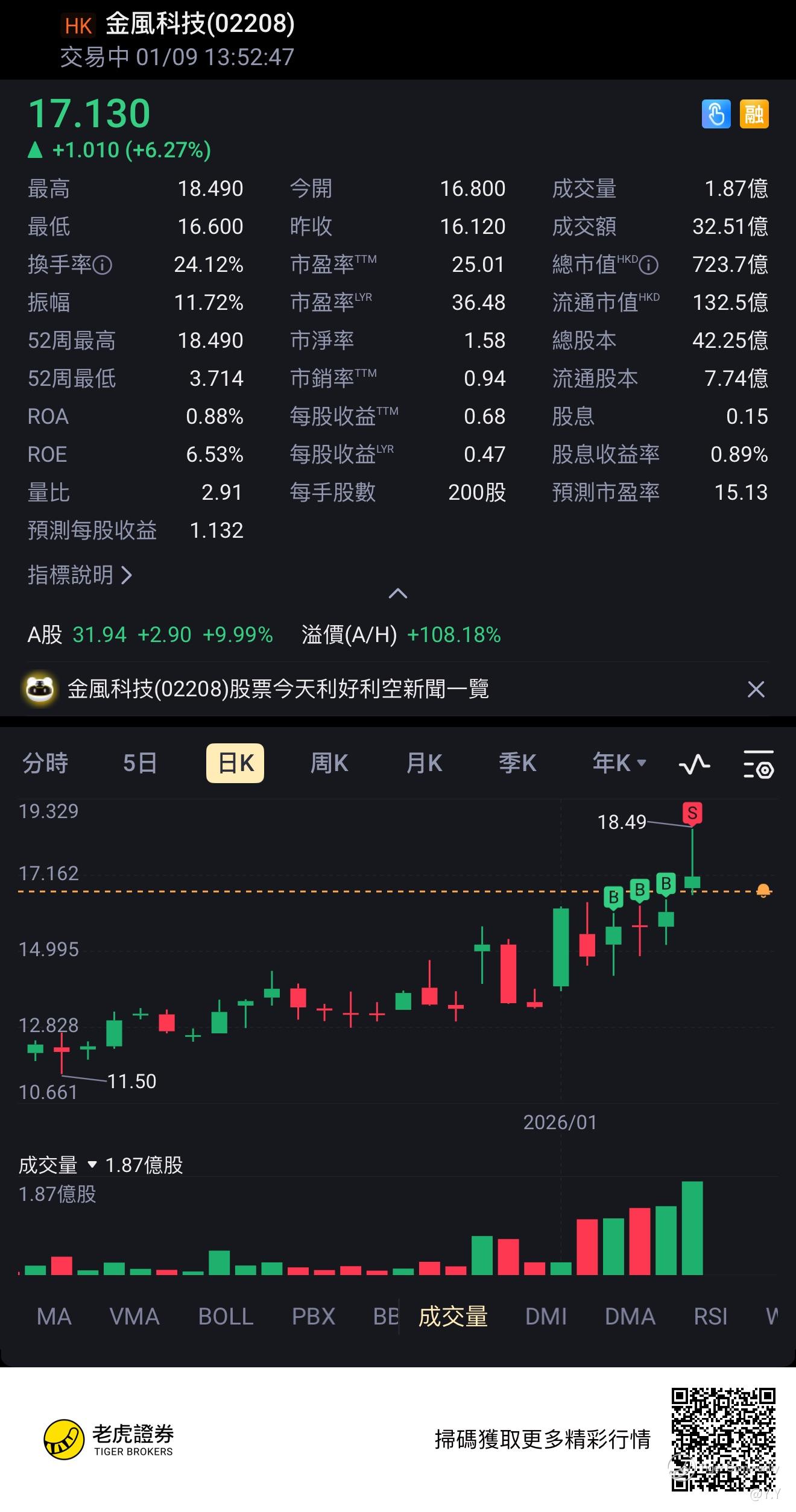
Task: Select the BOLL indicator
Action: coord(226,1317)
